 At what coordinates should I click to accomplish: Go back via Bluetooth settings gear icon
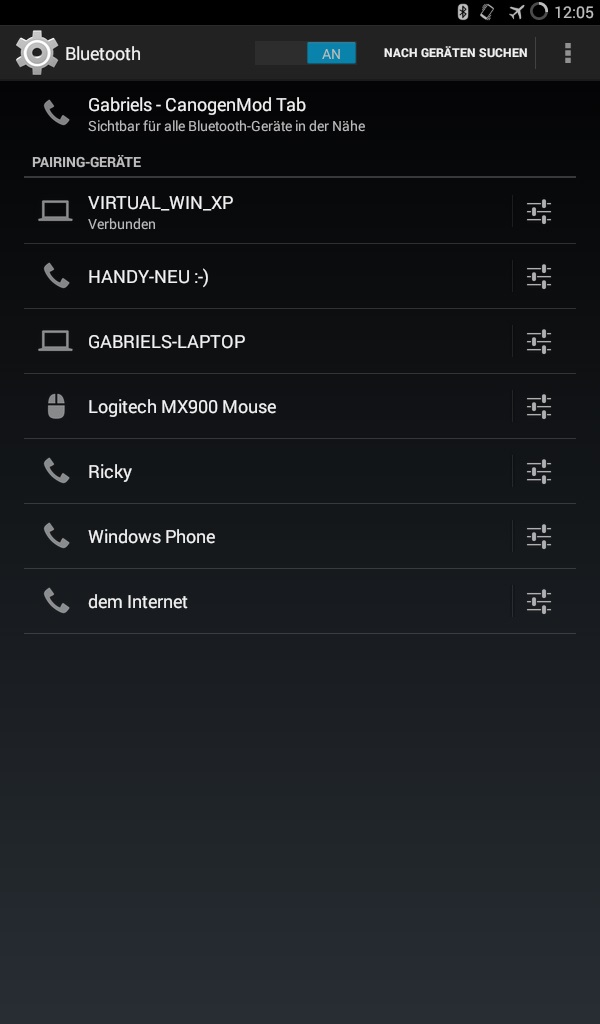tap(37, 53)
